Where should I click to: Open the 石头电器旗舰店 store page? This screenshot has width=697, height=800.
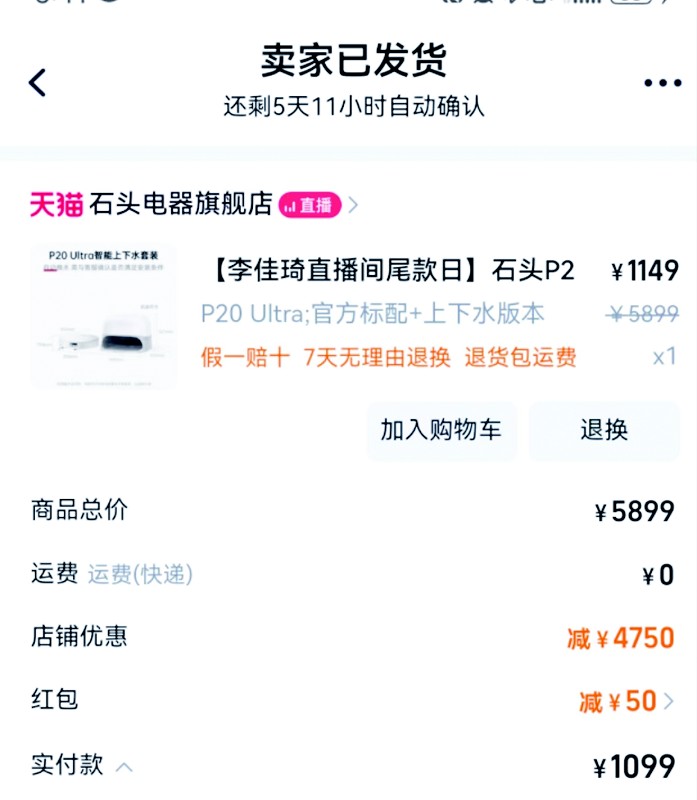click(180, 205)
